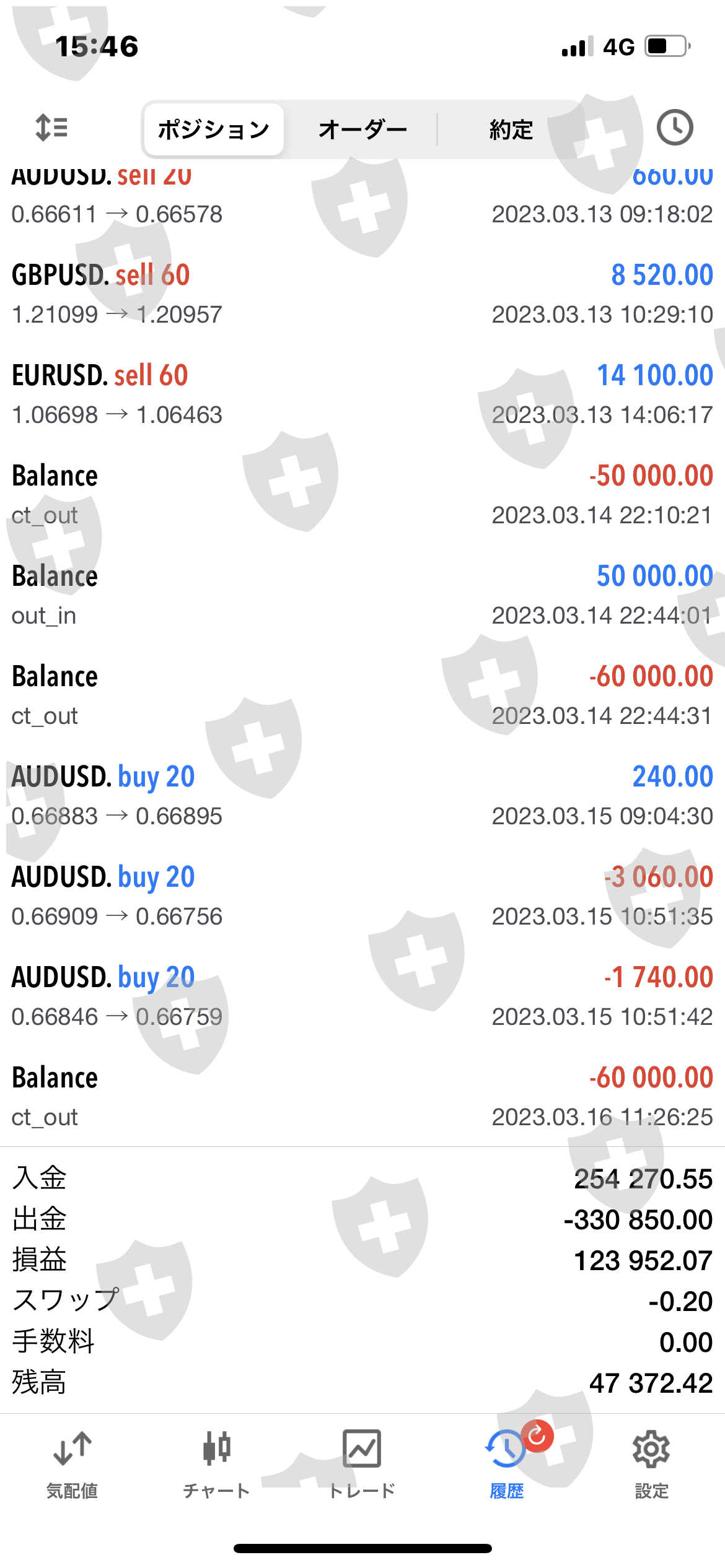Switch to the 約定 segment
This screenshot has width=725, height=1568.
point(511,129)
